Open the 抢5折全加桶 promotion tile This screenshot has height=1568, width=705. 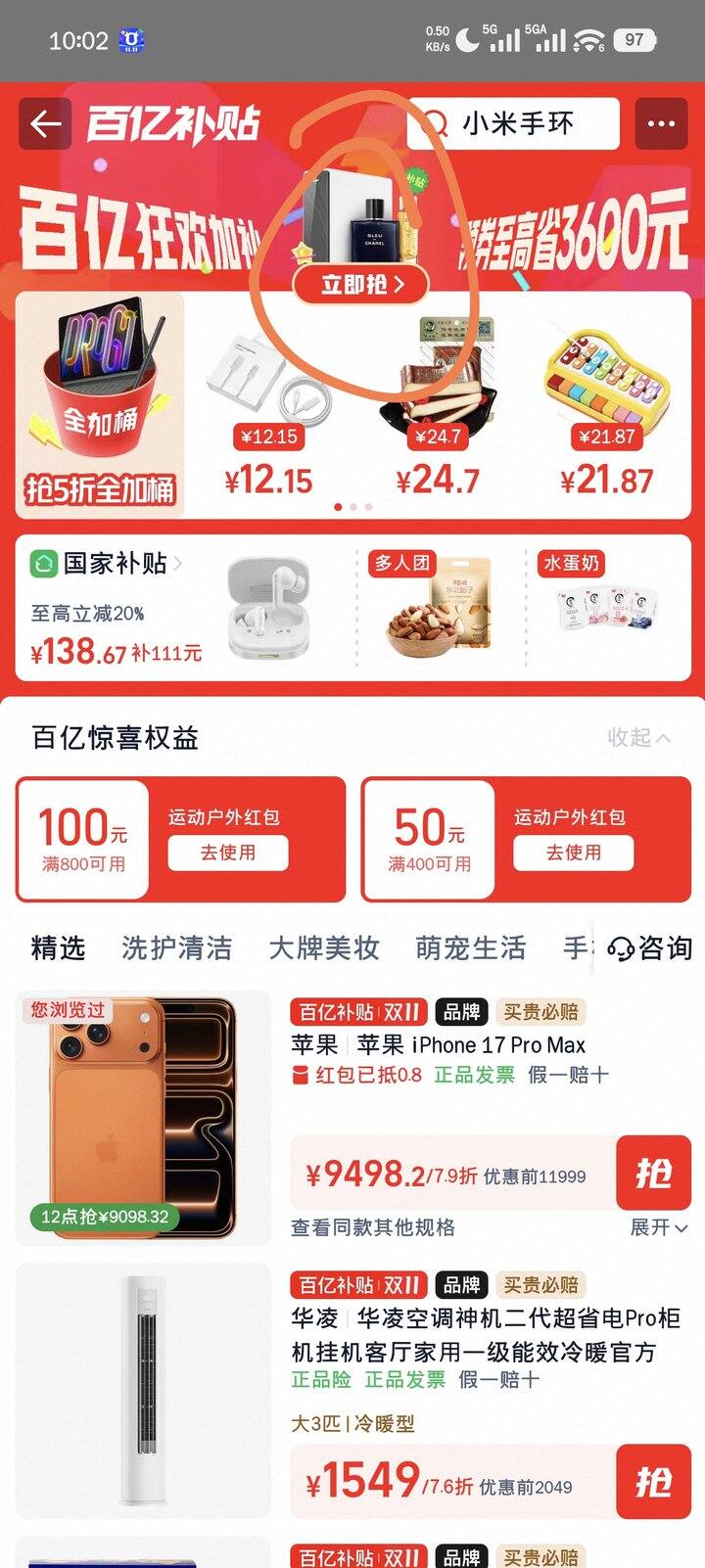[x=100, y=405]
